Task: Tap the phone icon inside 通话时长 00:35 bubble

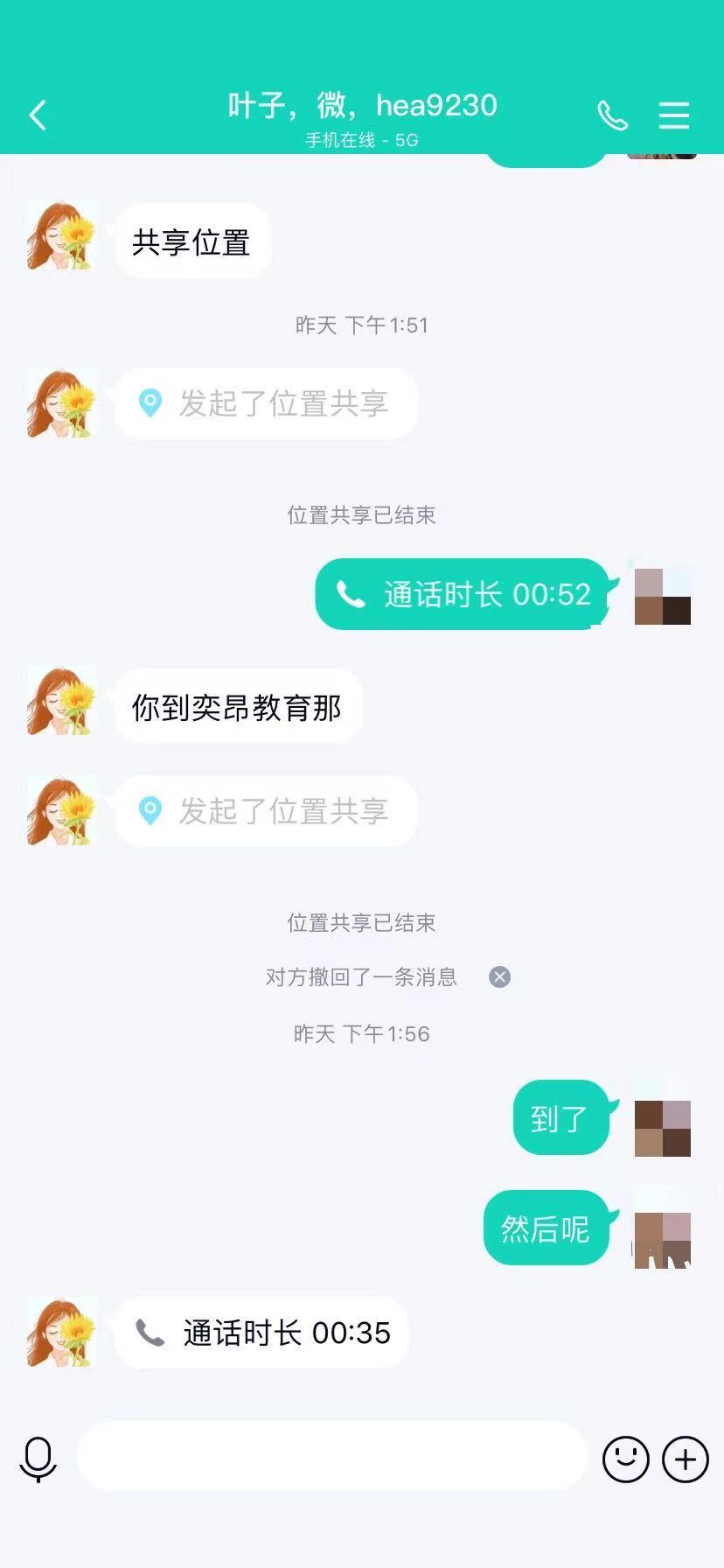Action: click(150, 1333)
